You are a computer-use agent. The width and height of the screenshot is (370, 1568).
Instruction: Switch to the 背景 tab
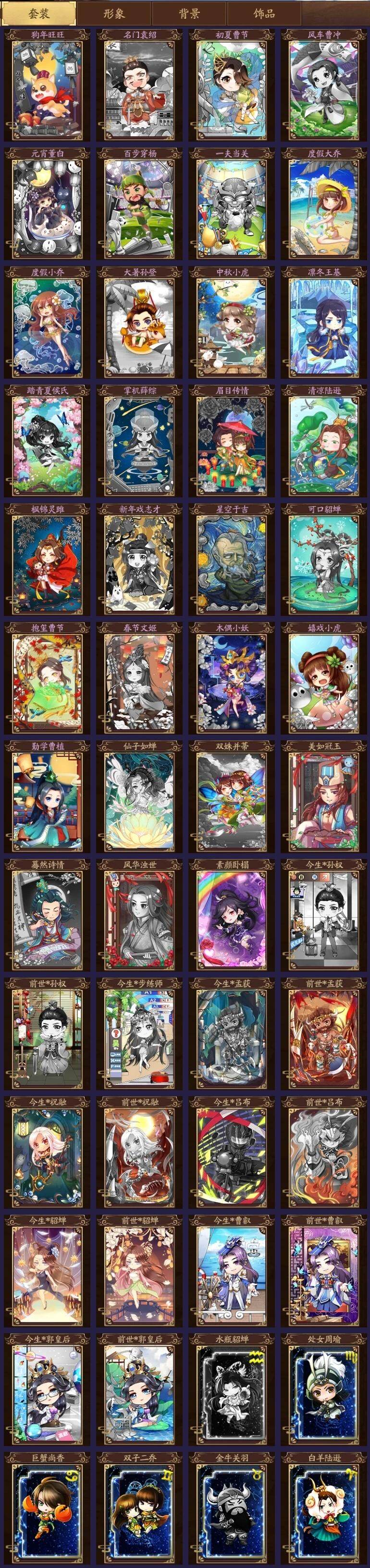point(189,13)
